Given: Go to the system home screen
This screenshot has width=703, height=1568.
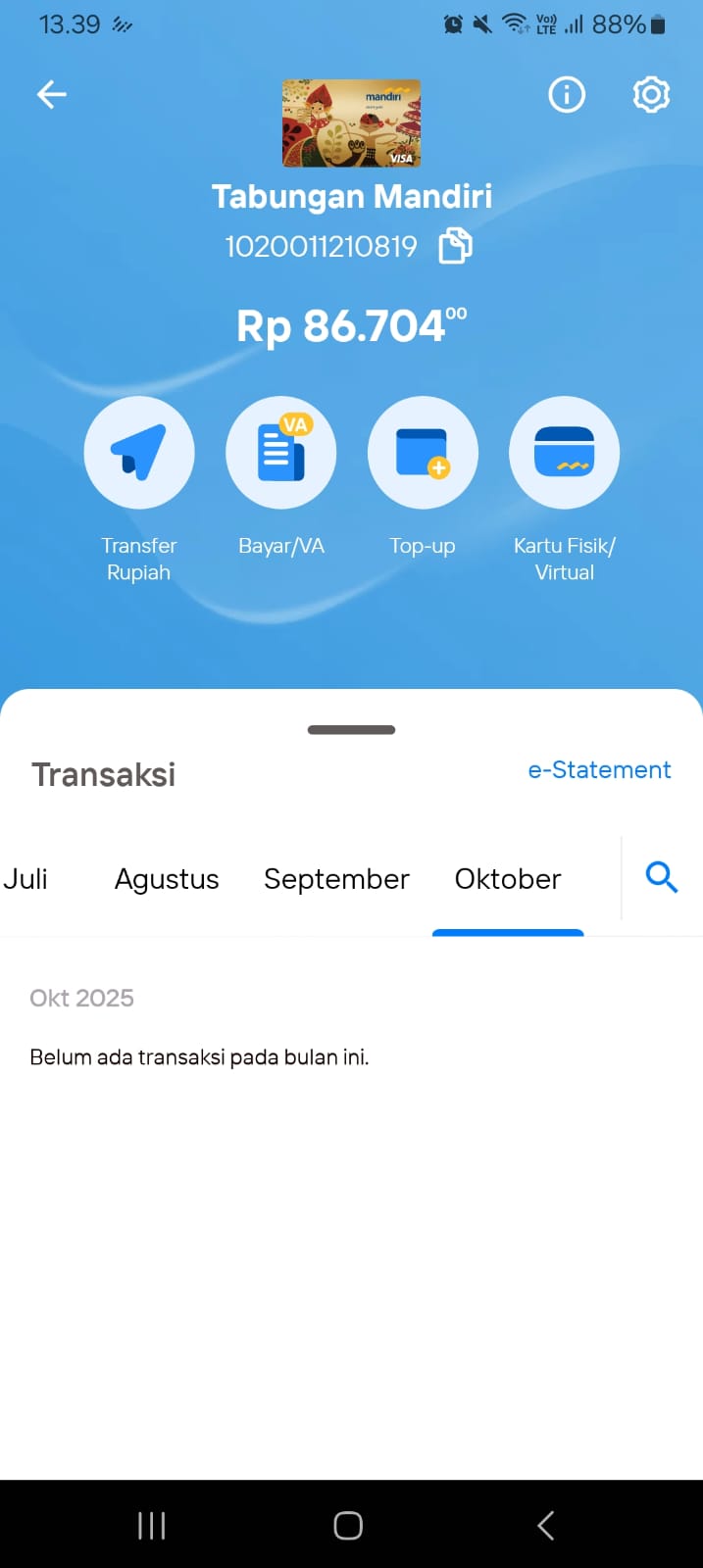Looking at the screenshot, I should pyautogui.click(x=348, y=1525).
